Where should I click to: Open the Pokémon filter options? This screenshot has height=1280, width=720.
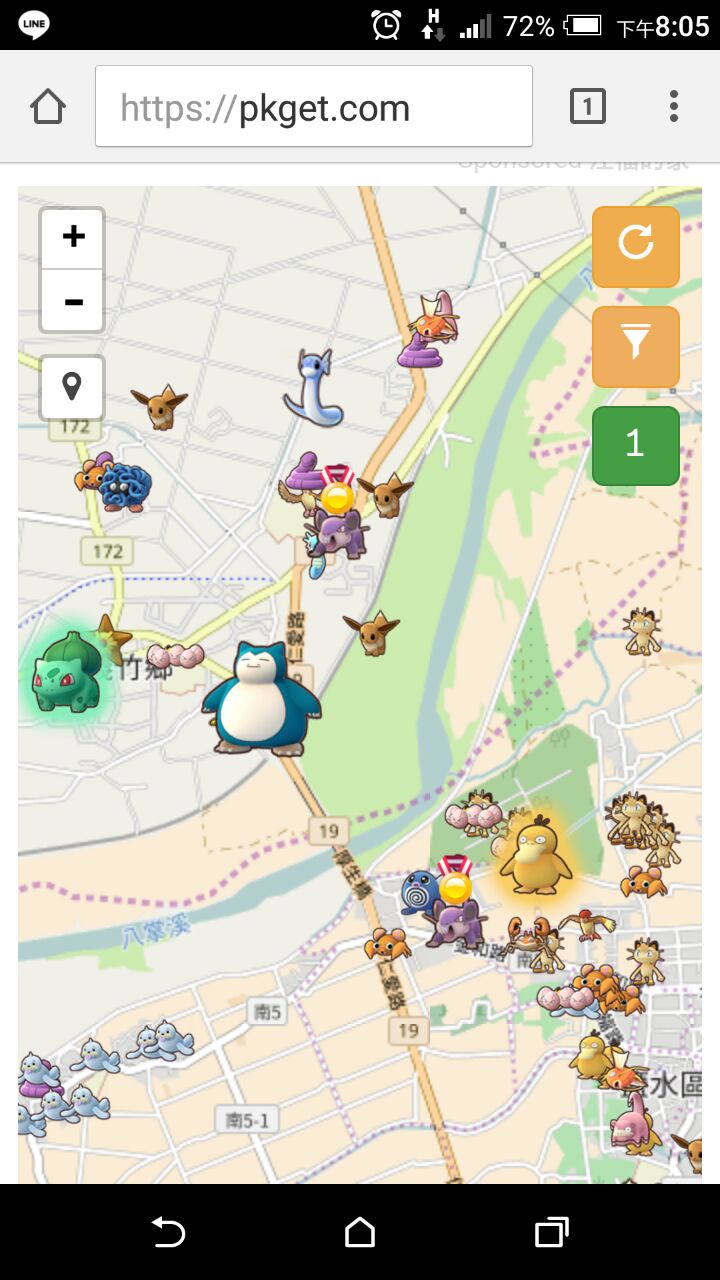(x=635, y=346)
